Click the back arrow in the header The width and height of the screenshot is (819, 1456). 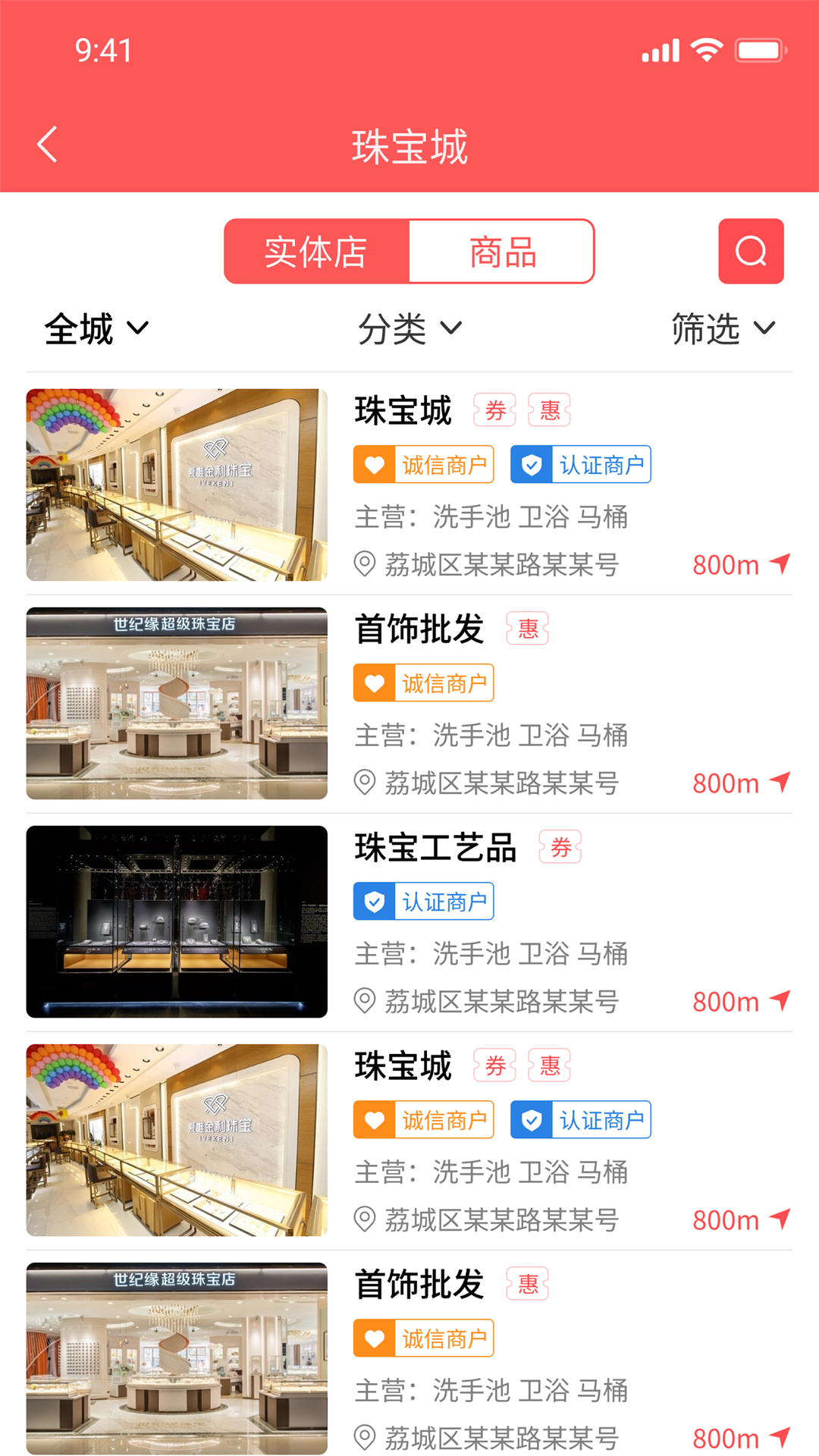click(47, 144)
